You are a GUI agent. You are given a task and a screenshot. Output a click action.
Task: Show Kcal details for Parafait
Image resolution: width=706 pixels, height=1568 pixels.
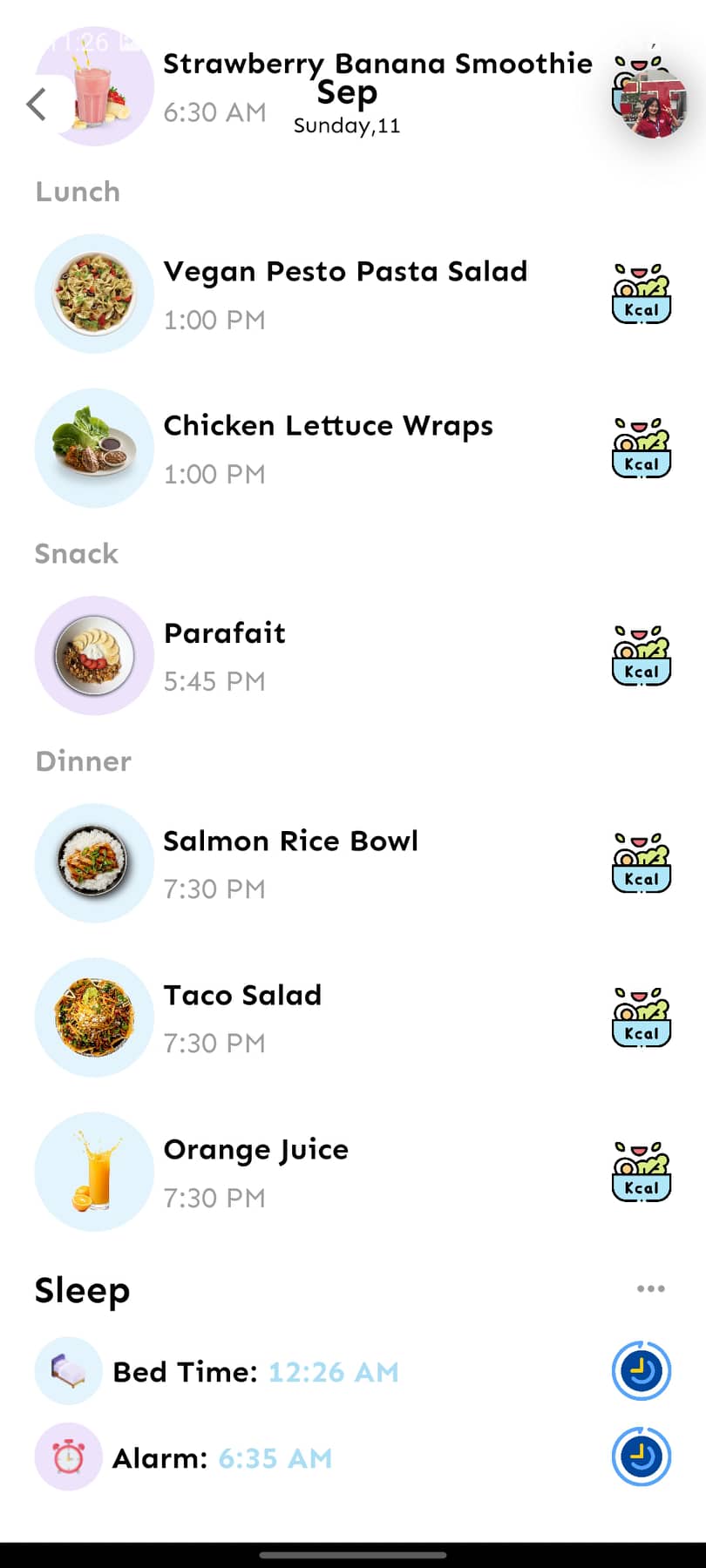click(x=642, y=656)
